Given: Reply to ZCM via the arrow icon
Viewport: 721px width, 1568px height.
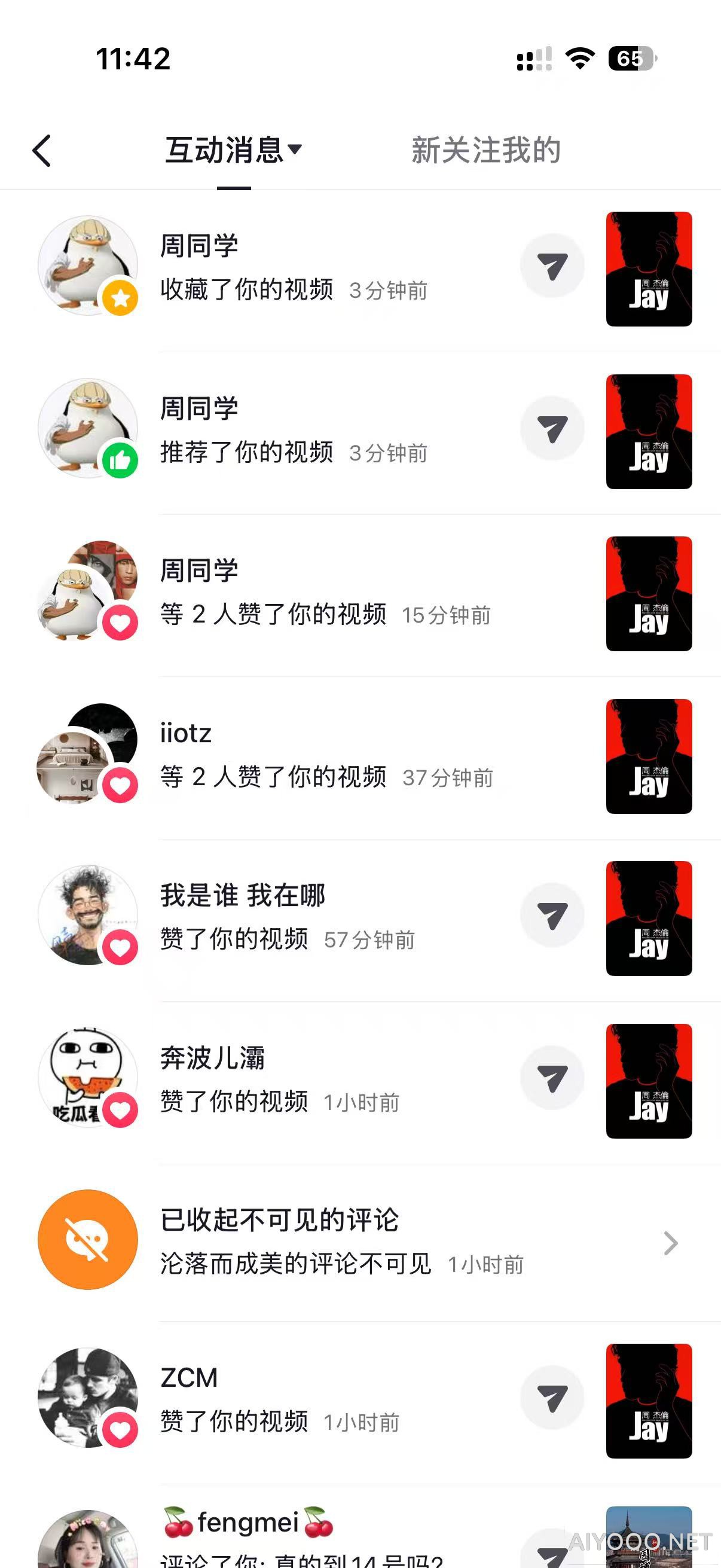Looking at the screenshot, I should [x=552, y=1398].
